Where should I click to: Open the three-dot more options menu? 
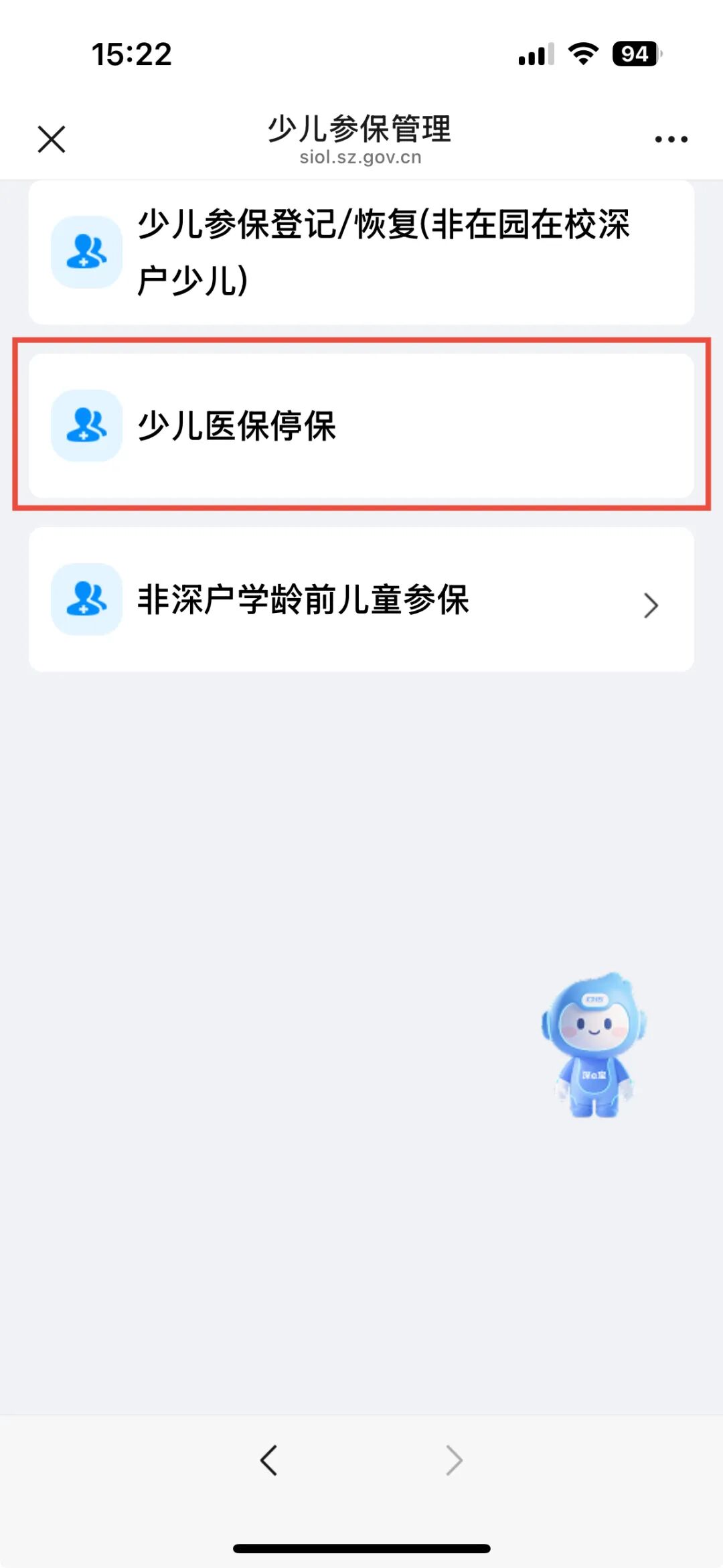(x=671, y=139)
